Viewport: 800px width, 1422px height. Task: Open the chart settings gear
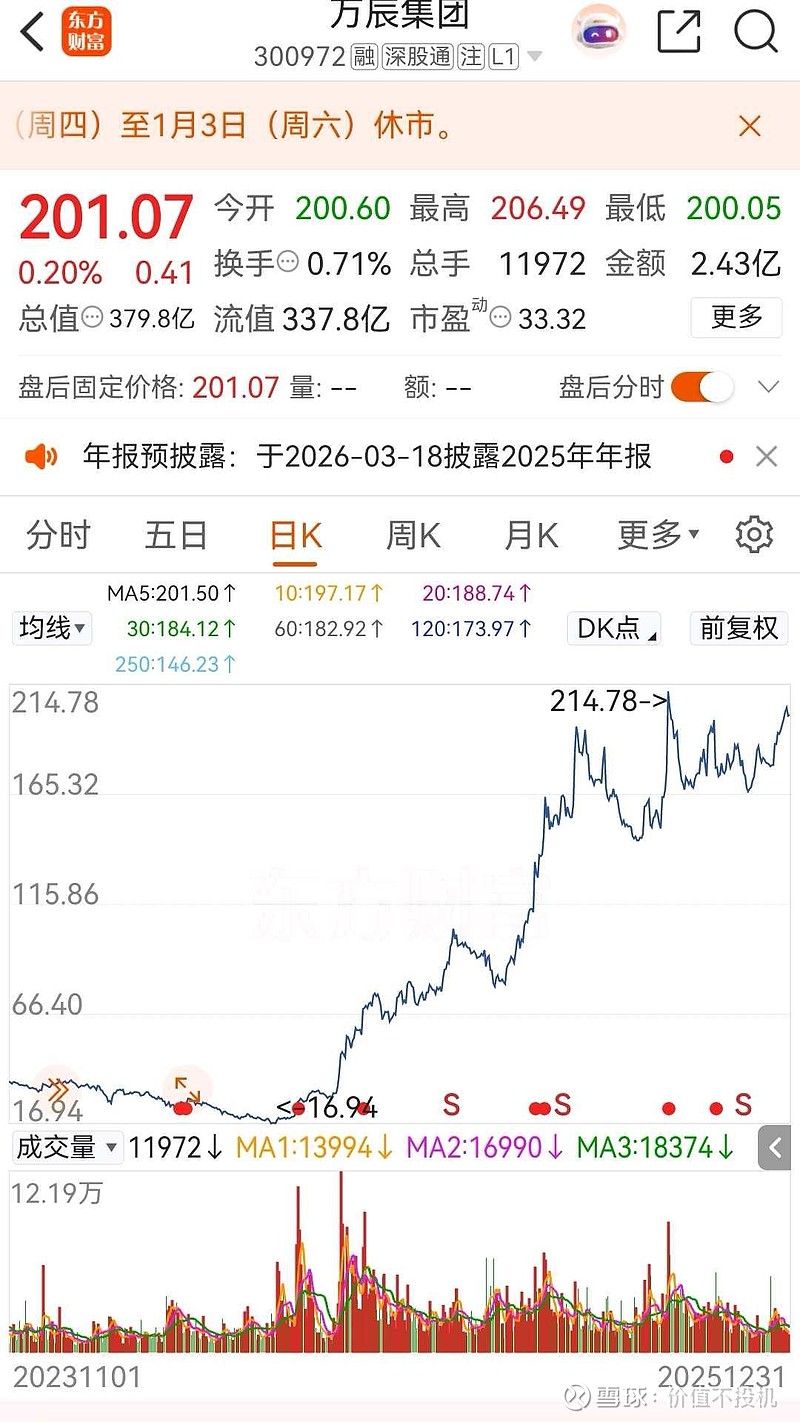pyautogui.click(x=755, y=534)
